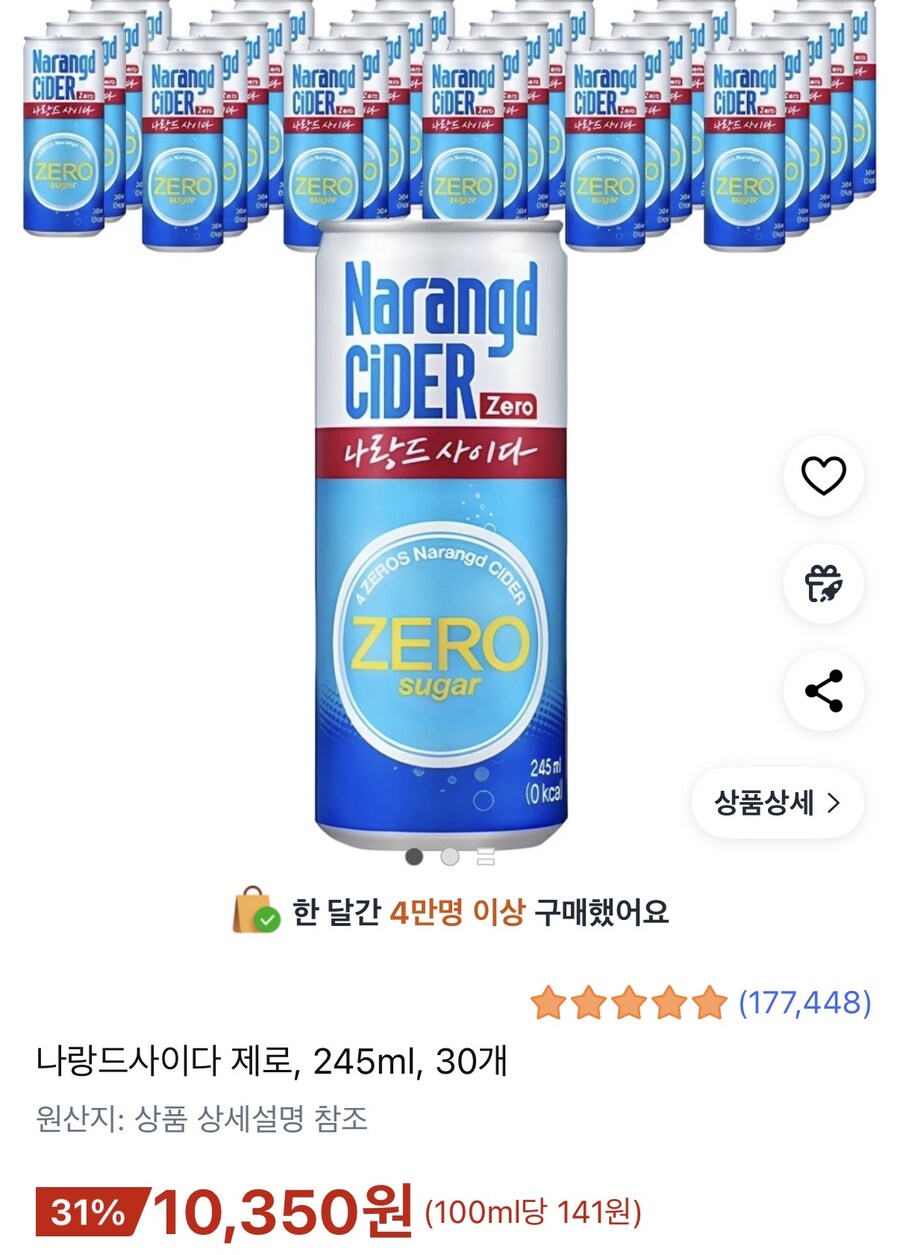Share this Narangd Cider product
This screenshot has height=1255, width=900.
tap(823, 691)
